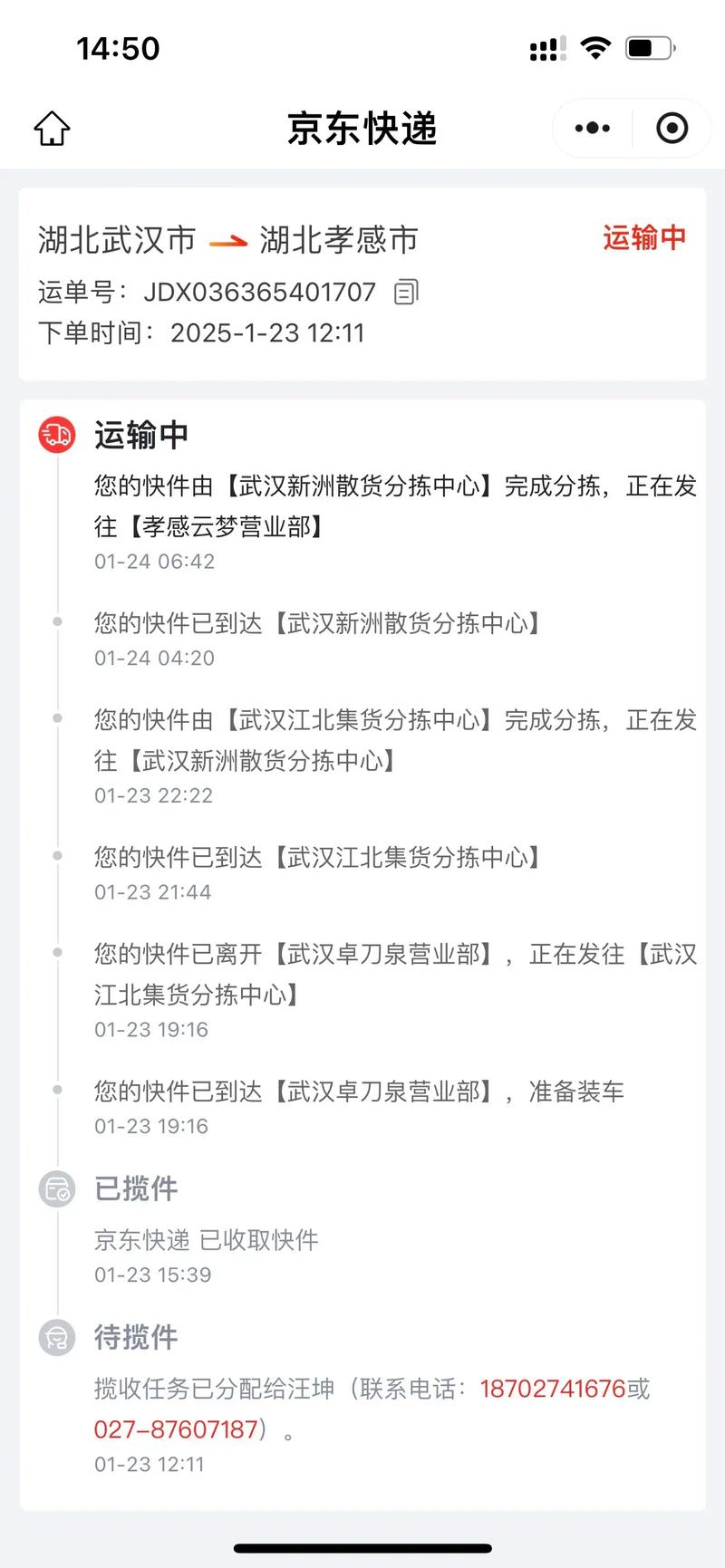This screenshot has height=1568, width=725.
Task: Tap the orange route arrow between cities
Action: [228, 238]
